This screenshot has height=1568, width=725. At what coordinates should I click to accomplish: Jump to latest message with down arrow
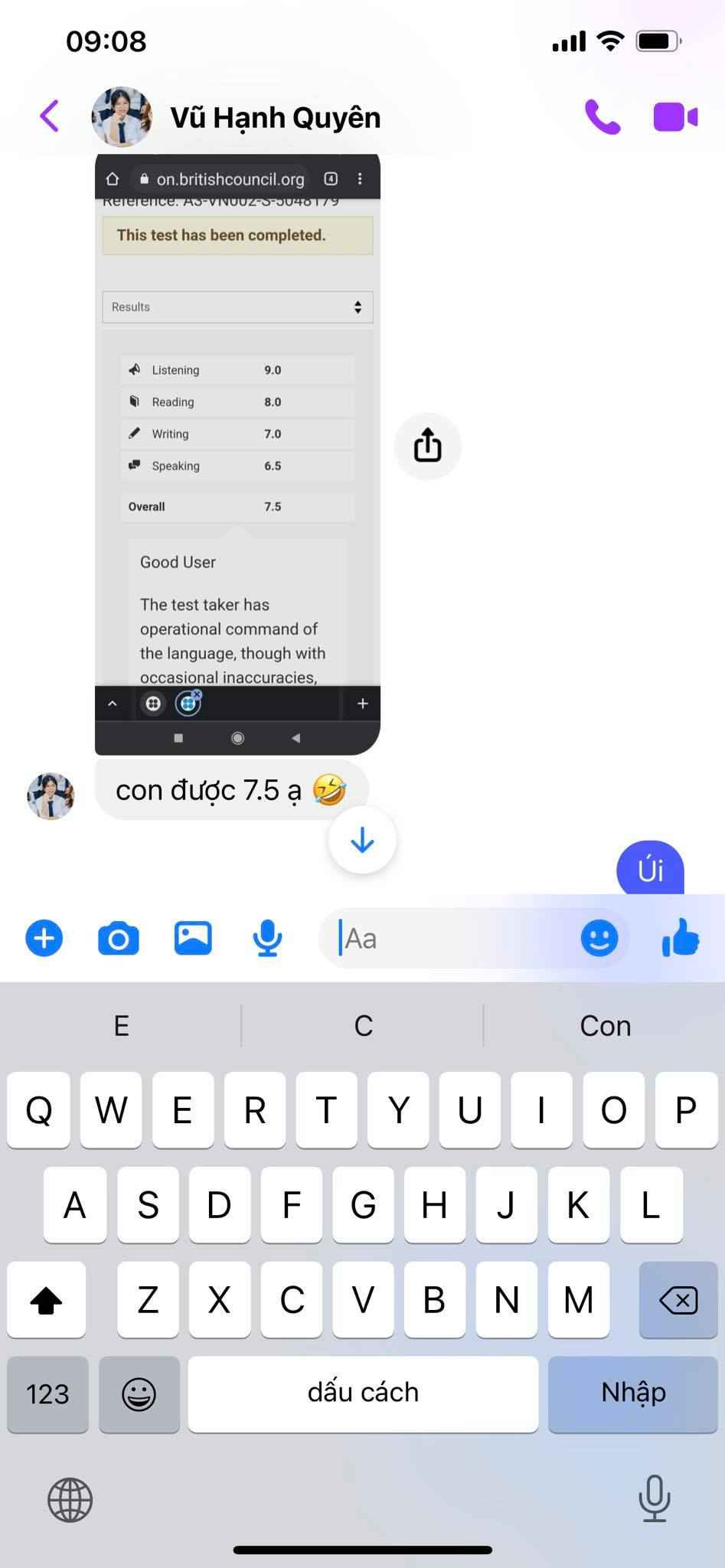pyautogui.click(x=362, y=840)
